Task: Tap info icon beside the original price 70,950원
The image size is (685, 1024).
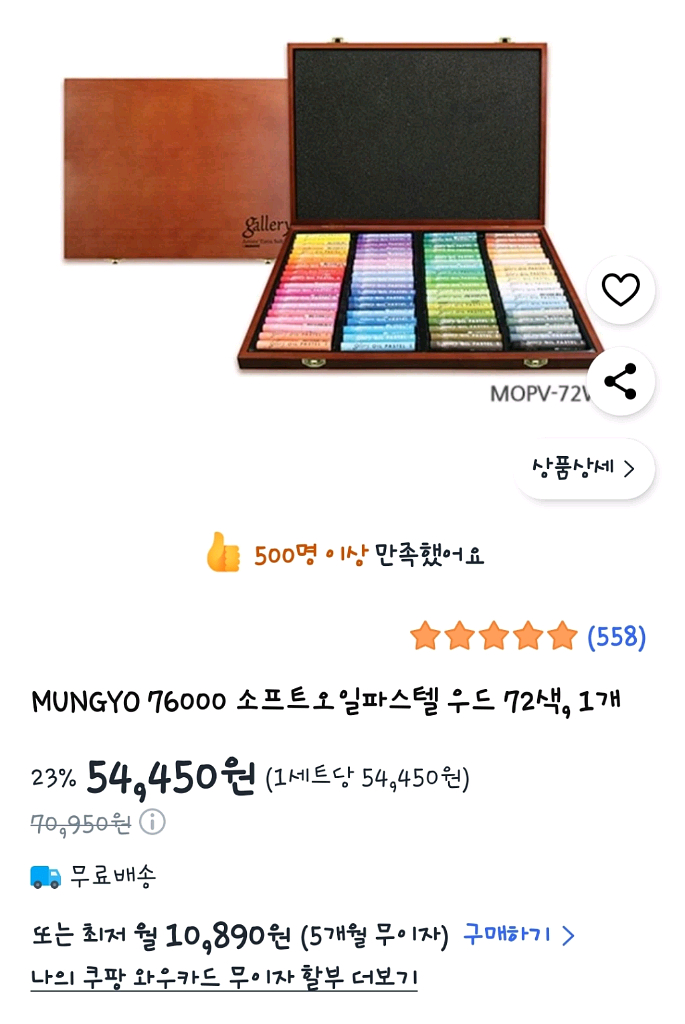Action: click(x=152, y=822)
